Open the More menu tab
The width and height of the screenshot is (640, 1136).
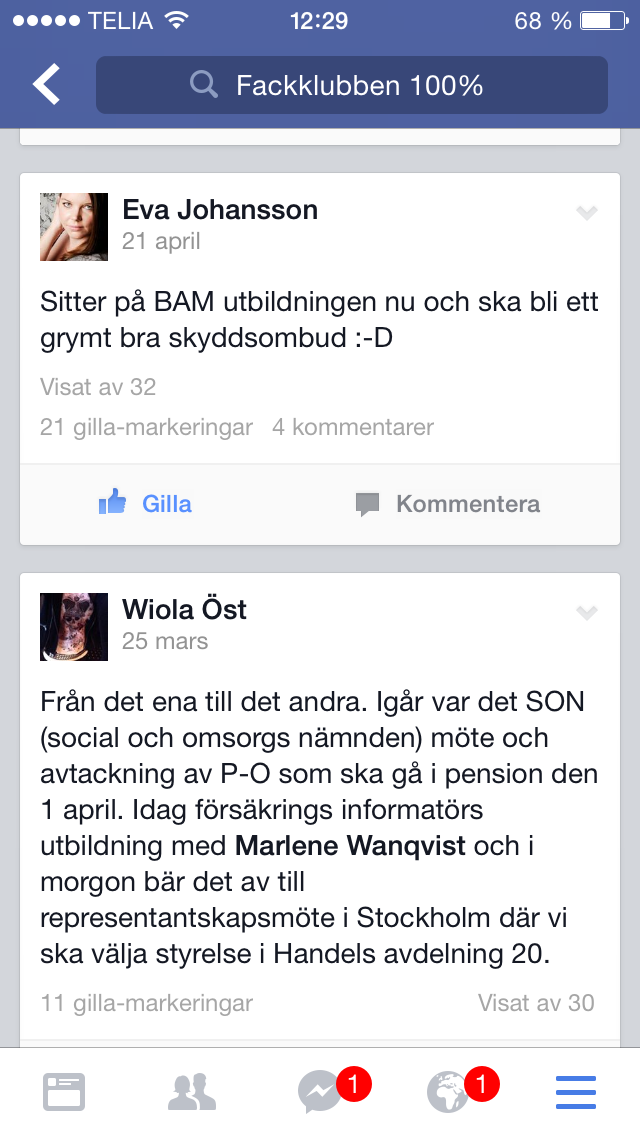coord(576,1092)
